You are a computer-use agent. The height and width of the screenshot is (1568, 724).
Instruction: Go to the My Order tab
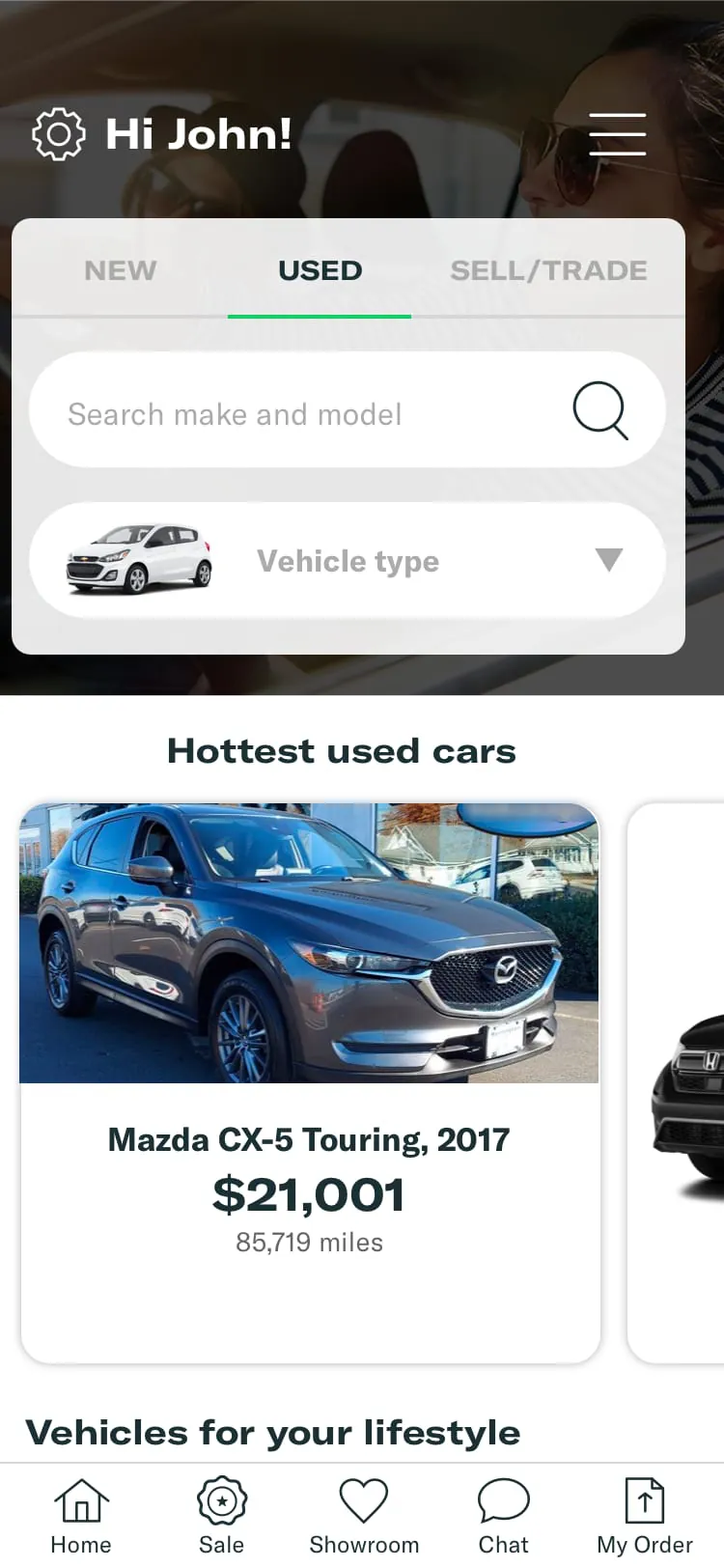click(x=645, y=1516)
